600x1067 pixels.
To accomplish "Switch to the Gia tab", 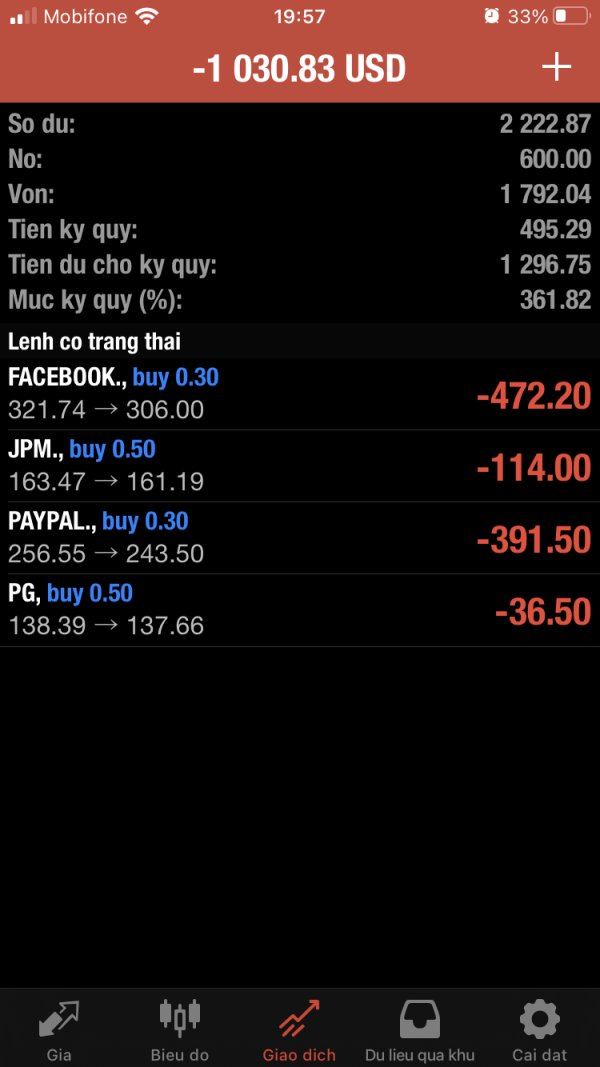I will click(59, 1030).
